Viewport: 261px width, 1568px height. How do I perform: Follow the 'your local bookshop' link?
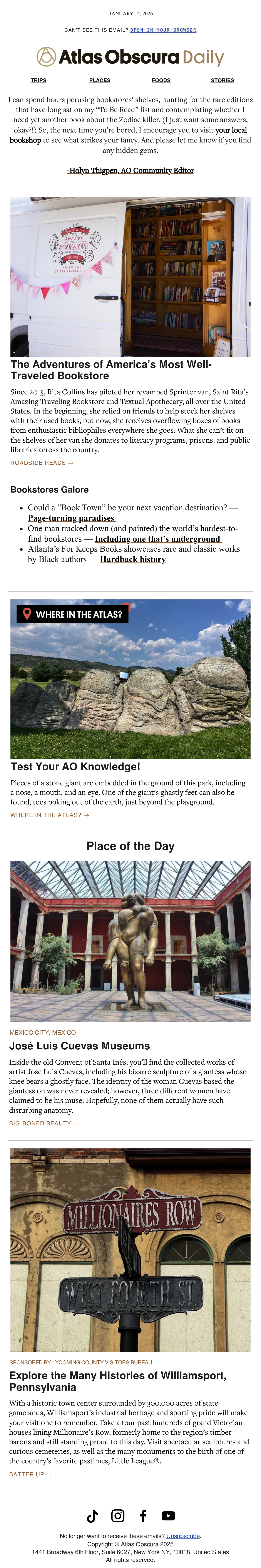tap(128, 135)
